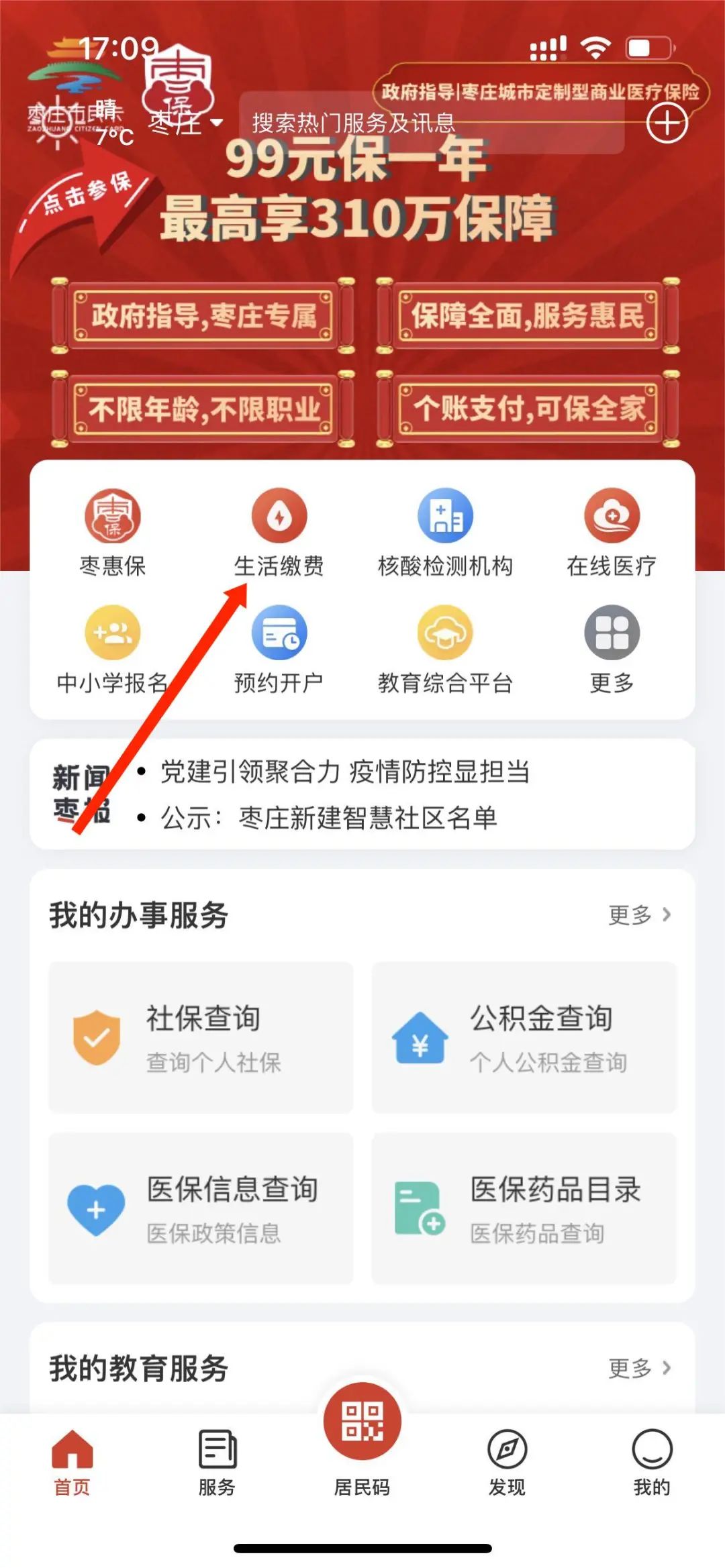Open 更多 next to 我的办事服务
Screen dimensions: 725x1568
tap(639, 914)
